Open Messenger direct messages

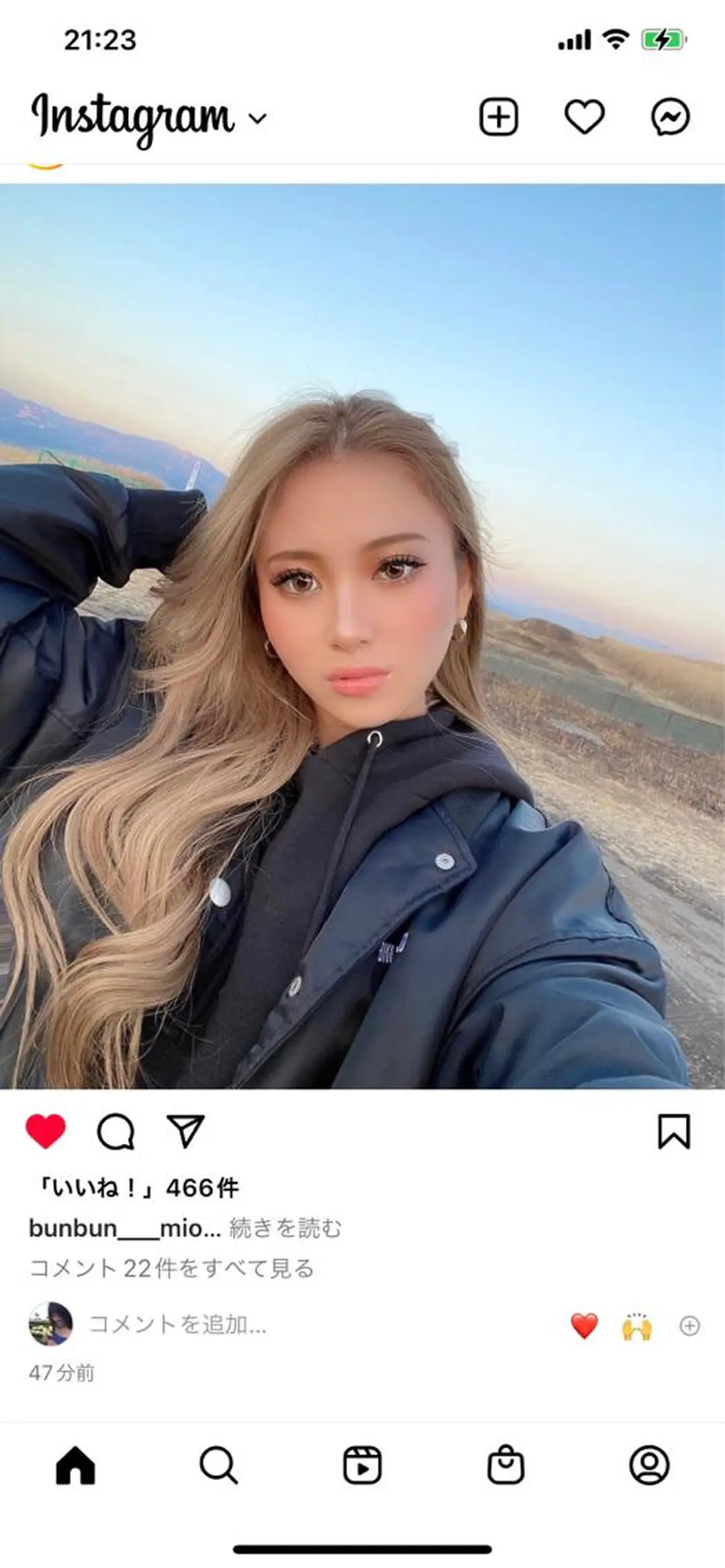(670, 117)
